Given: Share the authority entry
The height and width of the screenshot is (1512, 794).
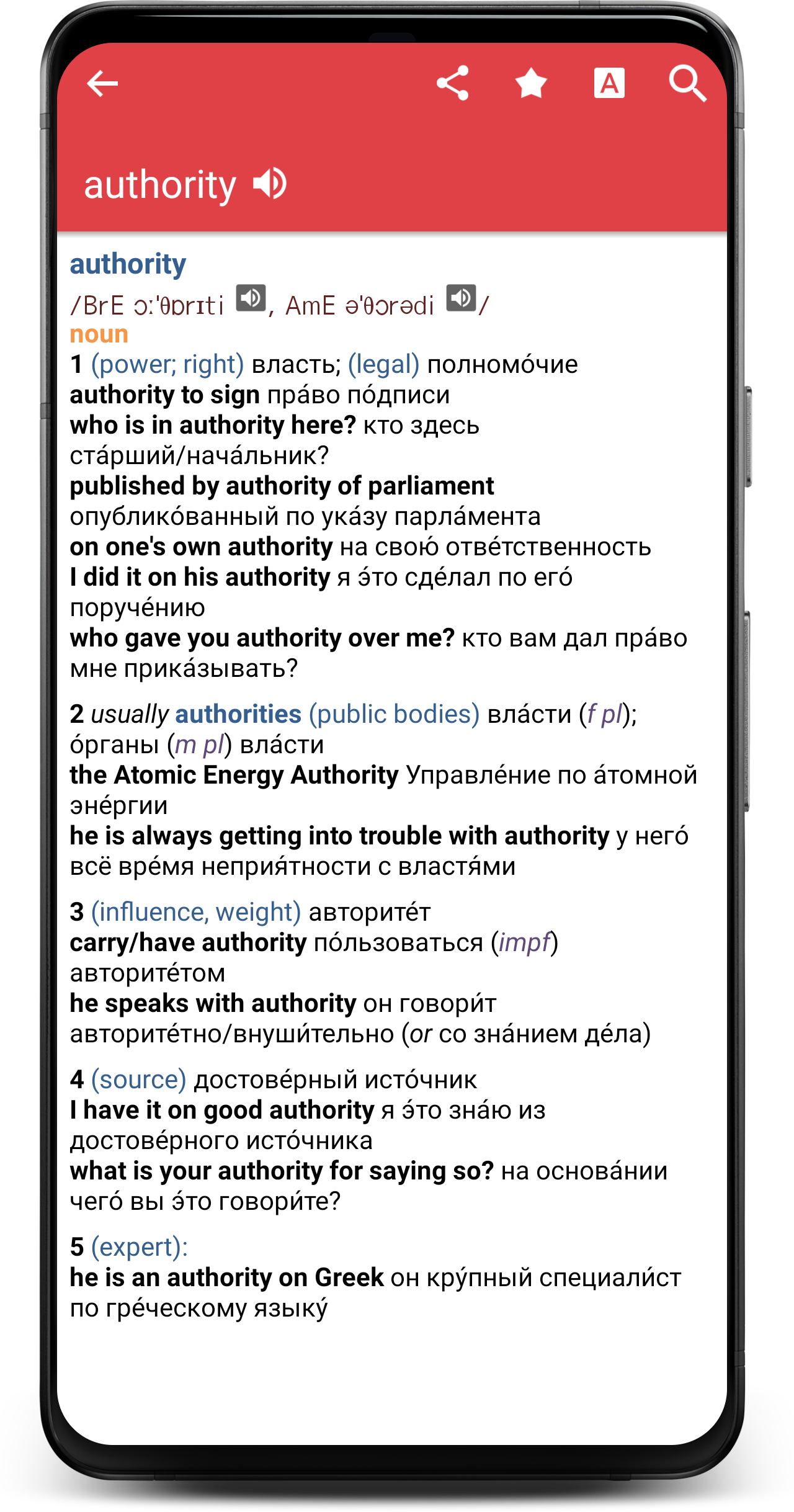Looking at the screenshot, I should 453,83.
